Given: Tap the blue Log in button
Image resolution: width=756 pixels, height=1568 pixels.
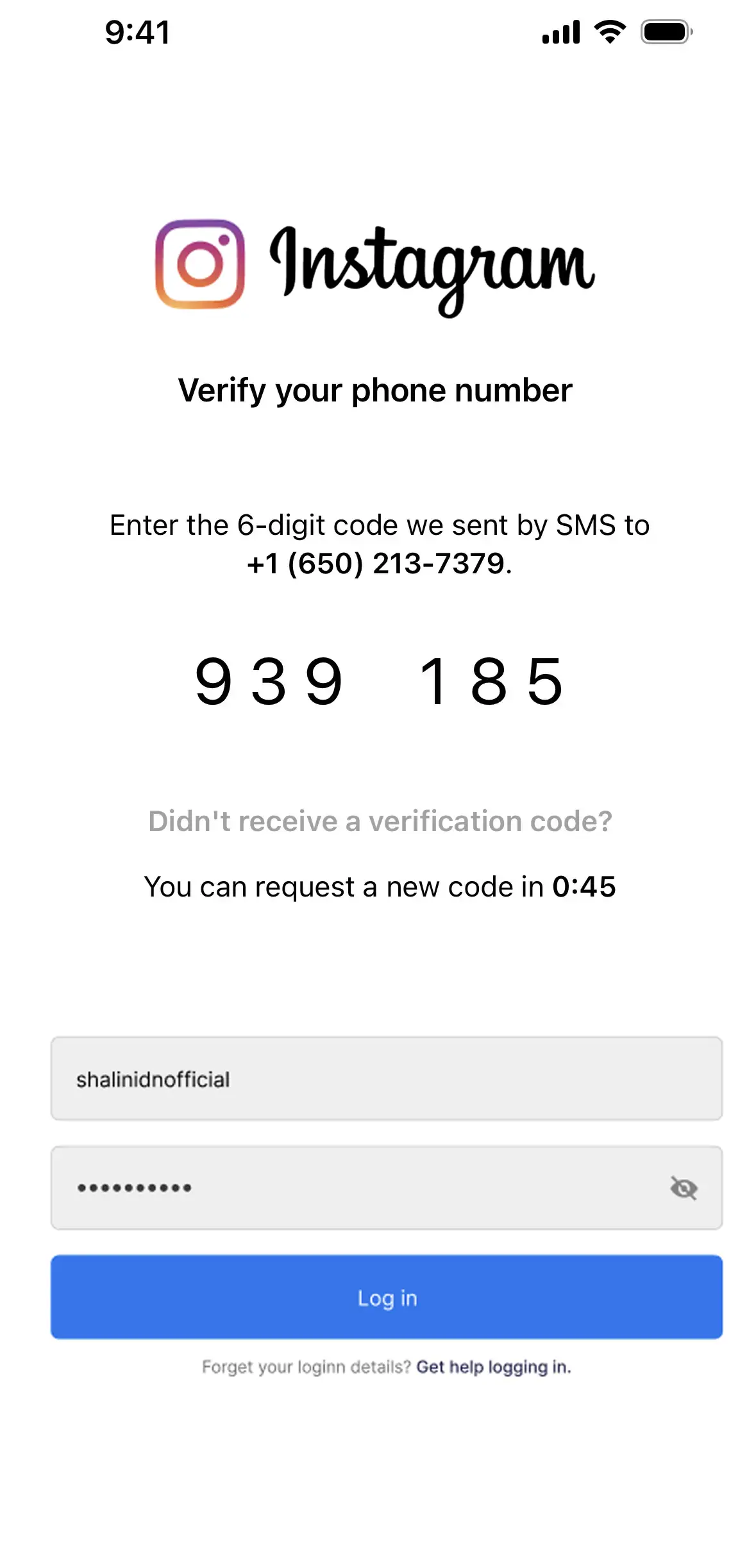Looking at the screenshot, I should tap(386, 1297).
